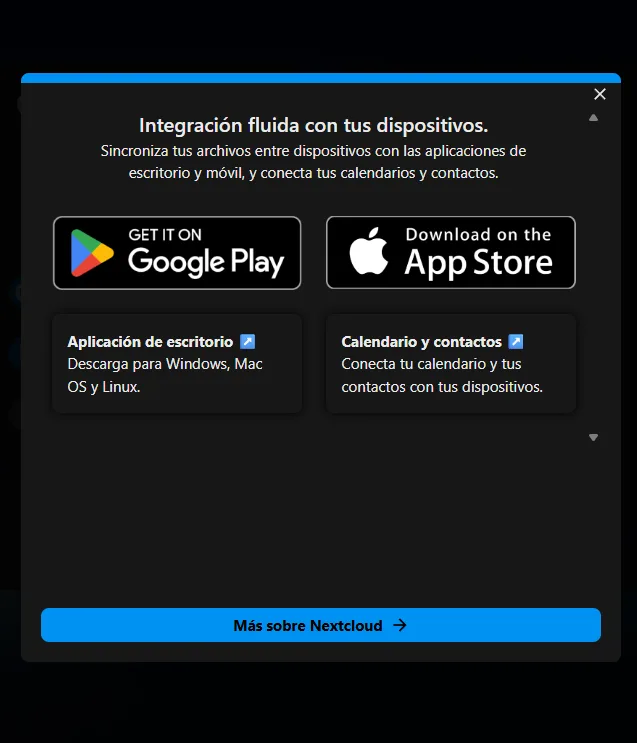Open the Download on the App Store badge
637x743 pixels.
tap(451, 253)
